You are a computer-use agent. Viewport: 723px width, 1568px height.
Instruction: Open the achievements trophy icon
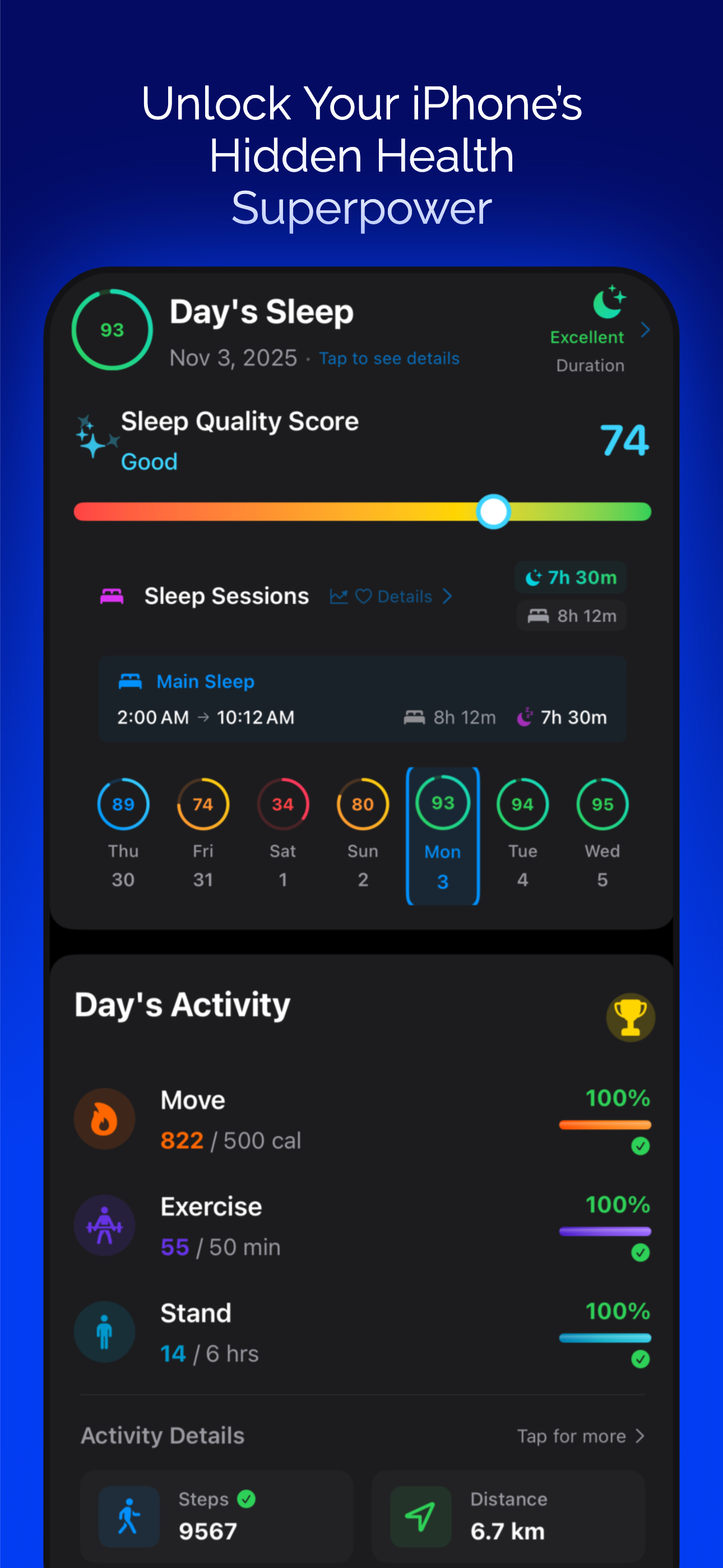click(x=631, y=1018)
